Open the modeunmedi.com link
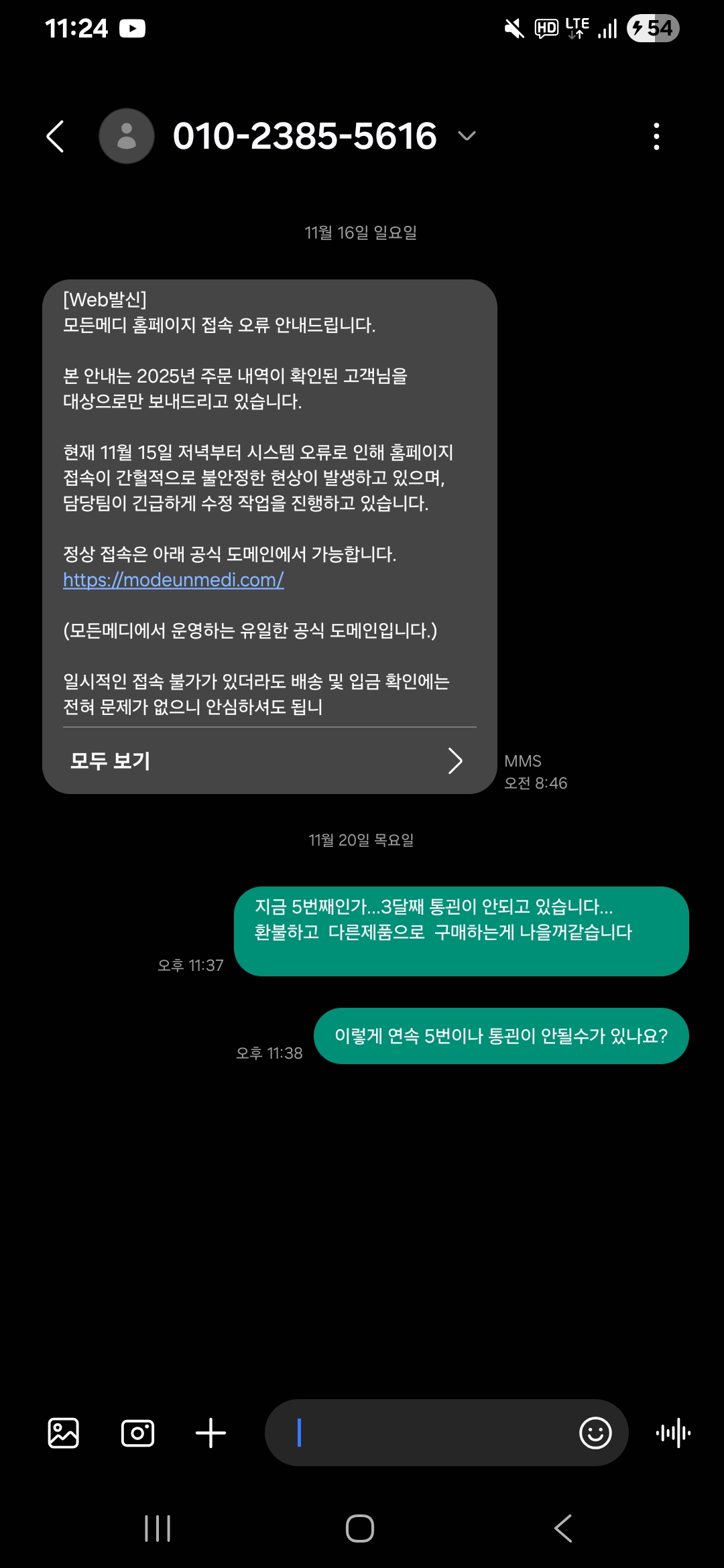The width and height of the screenshot is (724, 1568). [x=174, y=580]
